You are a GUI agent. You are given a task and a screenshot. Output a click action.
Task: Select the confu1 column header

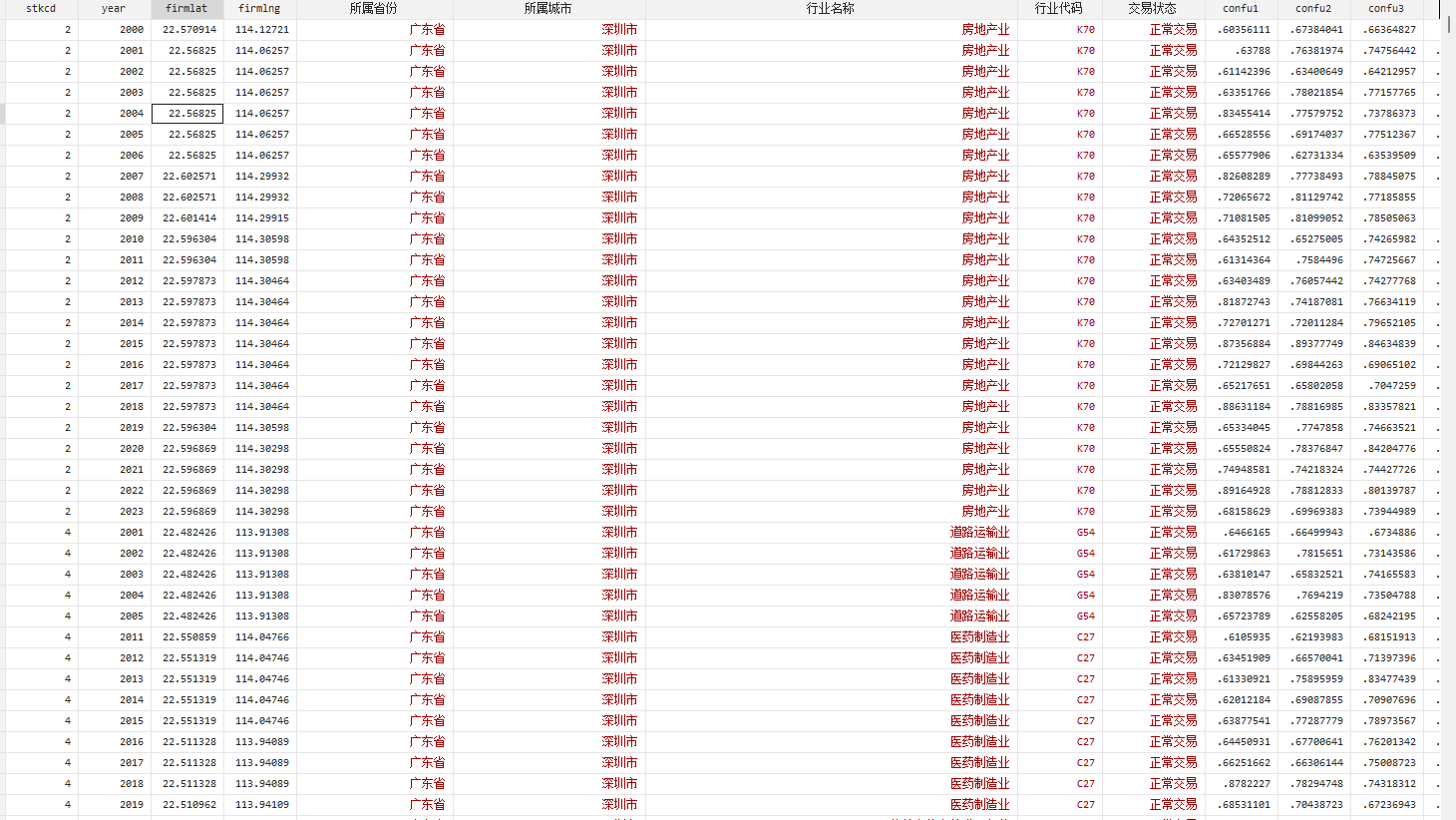(x=1241, y=8)
